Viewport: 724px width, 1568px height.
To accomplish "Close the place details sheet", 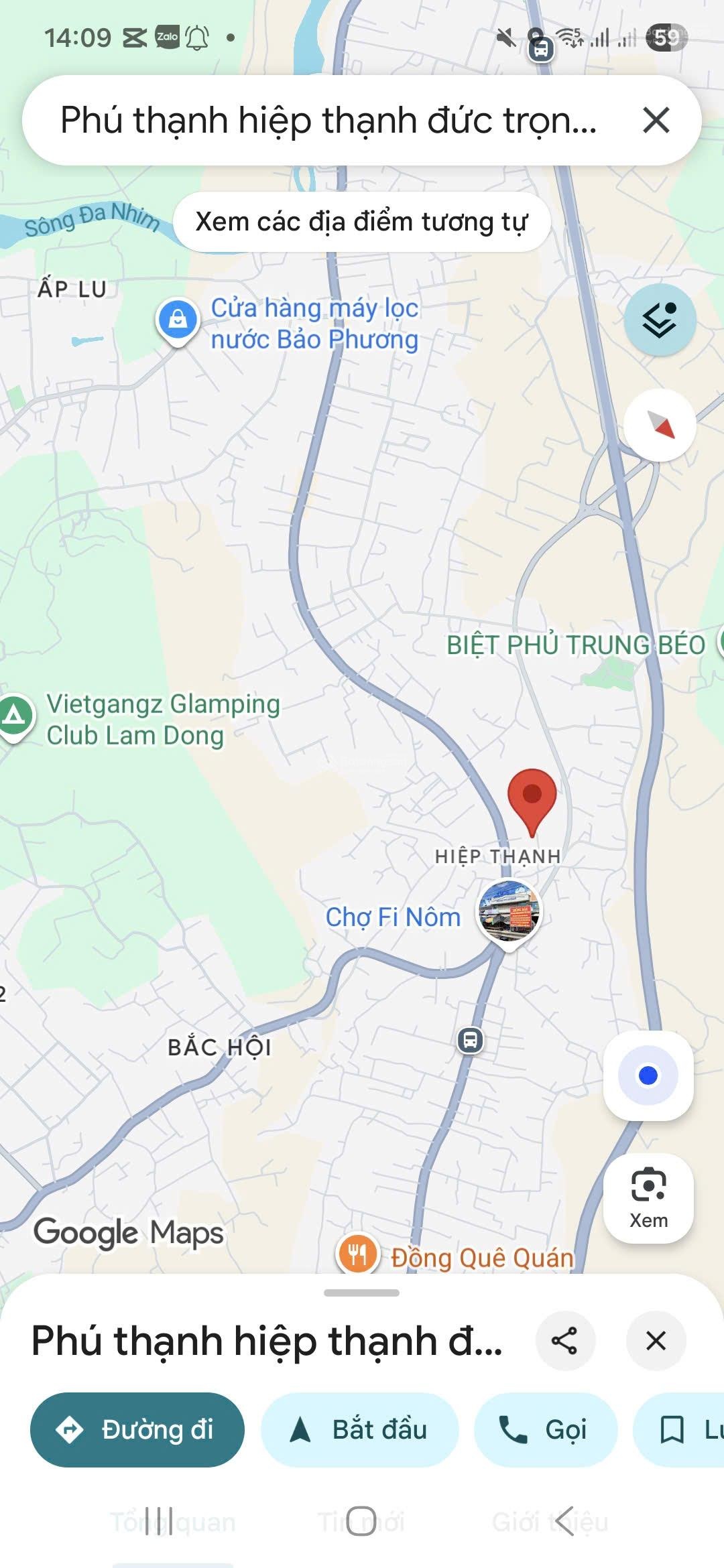I will point(656,1341).
